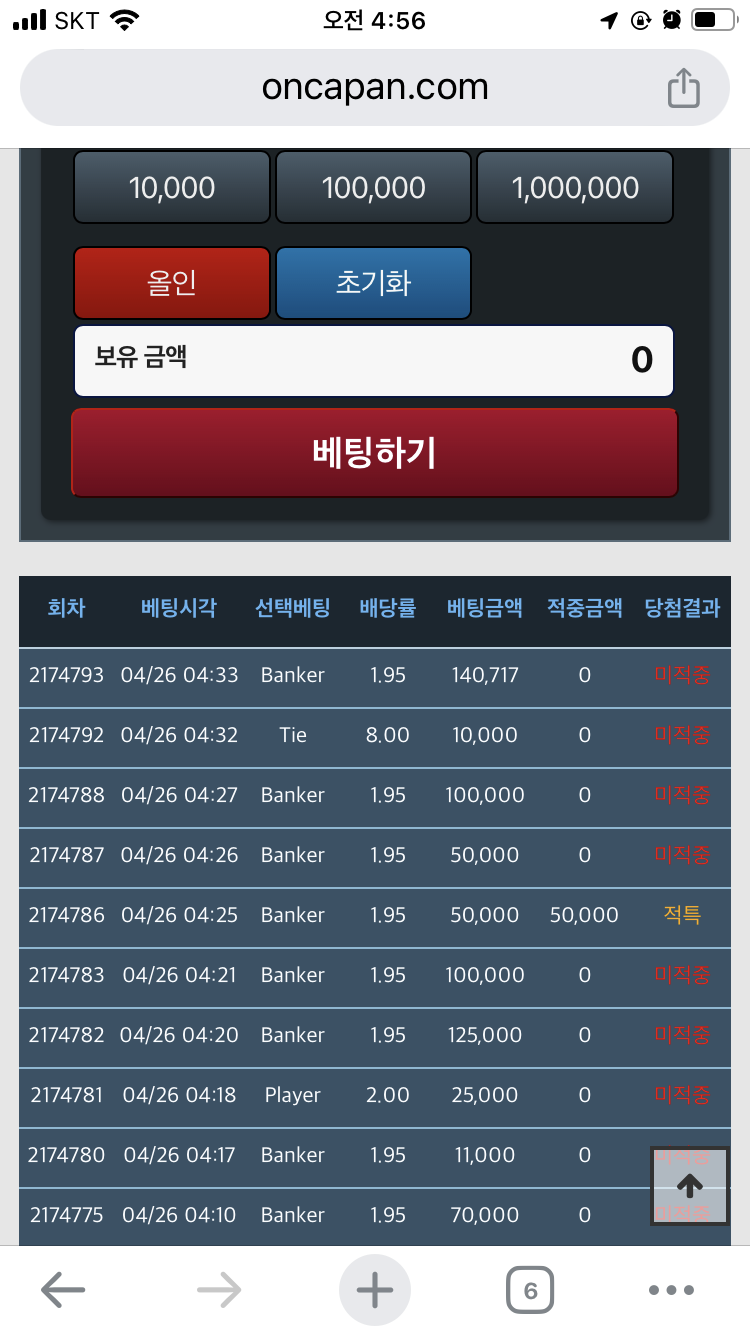Jump back to the top of page
This screenshot has height=1334, width=750.
coord(689,1185)
